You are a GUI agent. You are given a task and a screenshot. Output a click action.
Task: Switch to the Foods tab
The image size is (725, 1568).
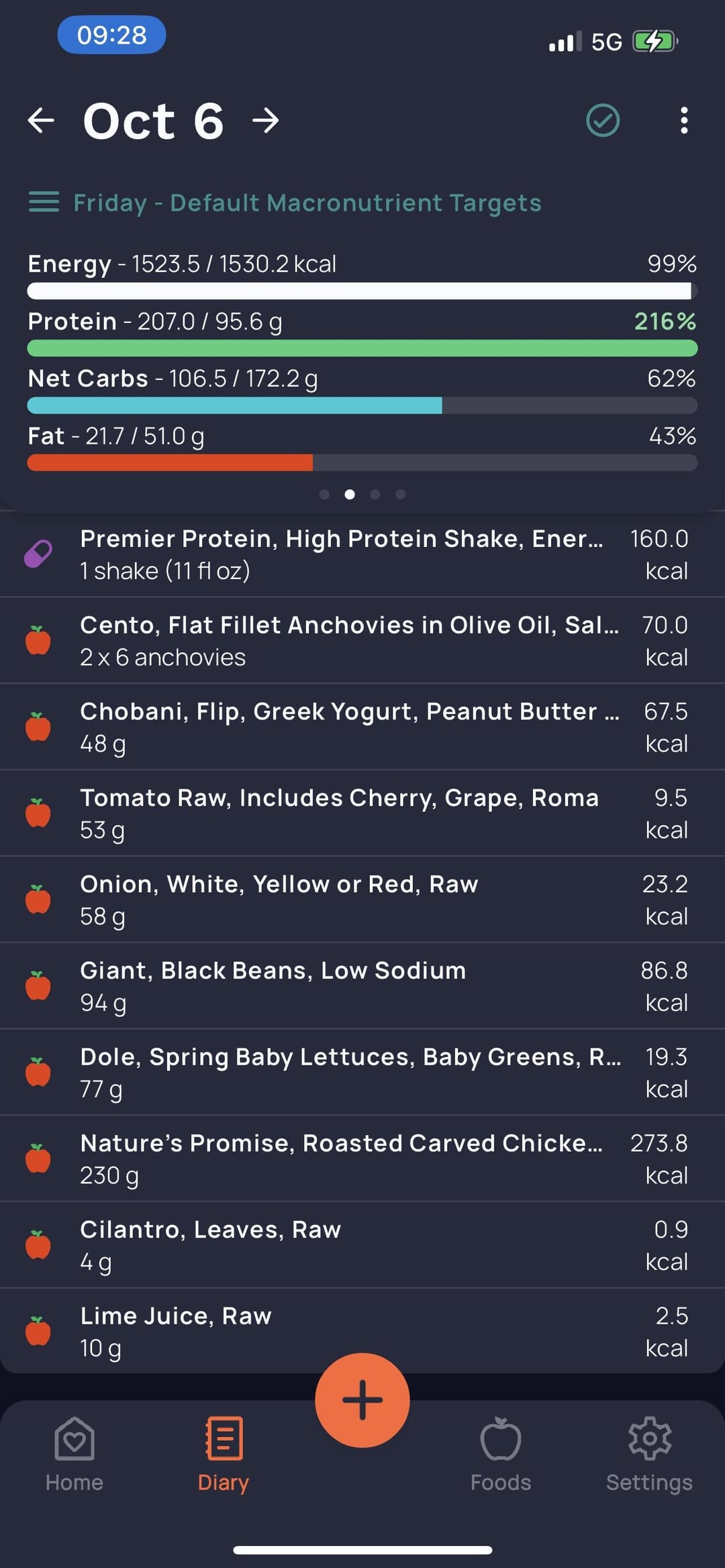pyautogui.click(x=501, y=1454)
